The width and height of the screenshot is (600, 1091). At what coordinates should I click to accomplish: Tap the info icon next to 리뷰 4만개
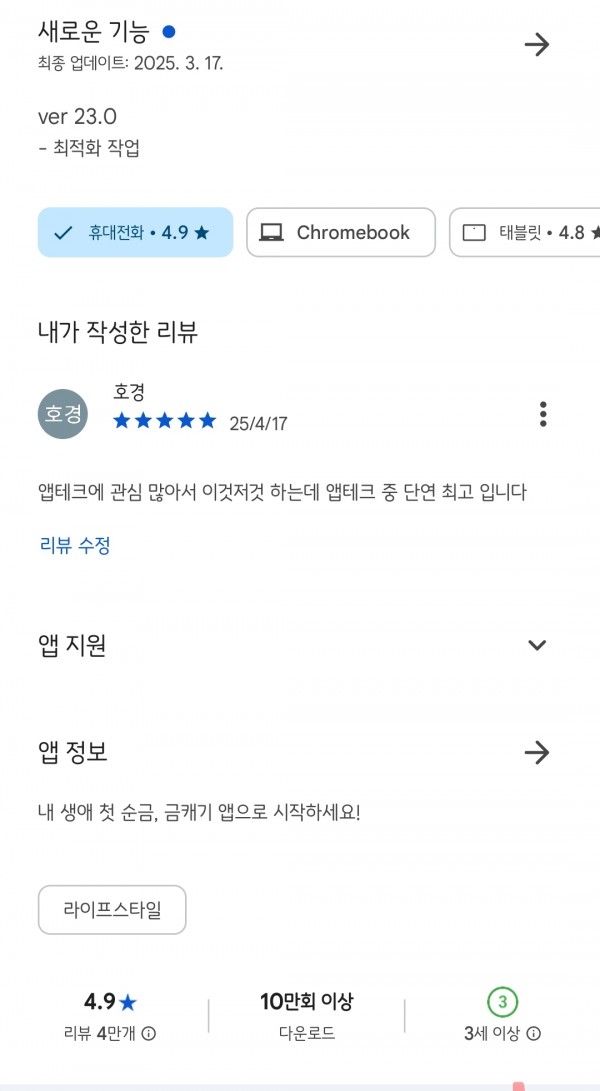point(149,1034)
